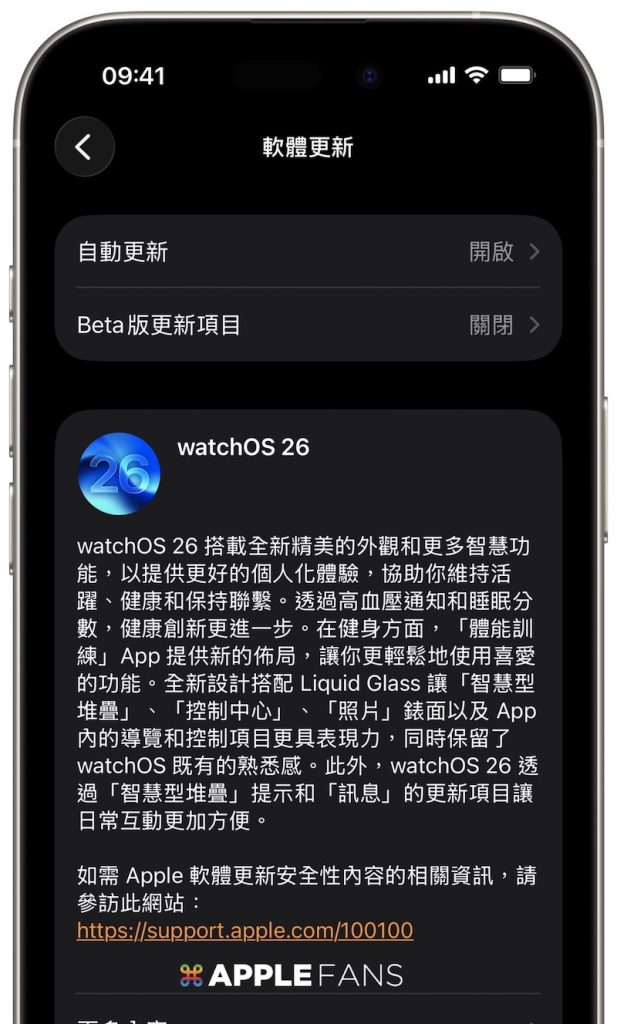This screenshot has width=617, height=1024.
Task: Open the 自動更新 setting row
Action: coord(308,252)
